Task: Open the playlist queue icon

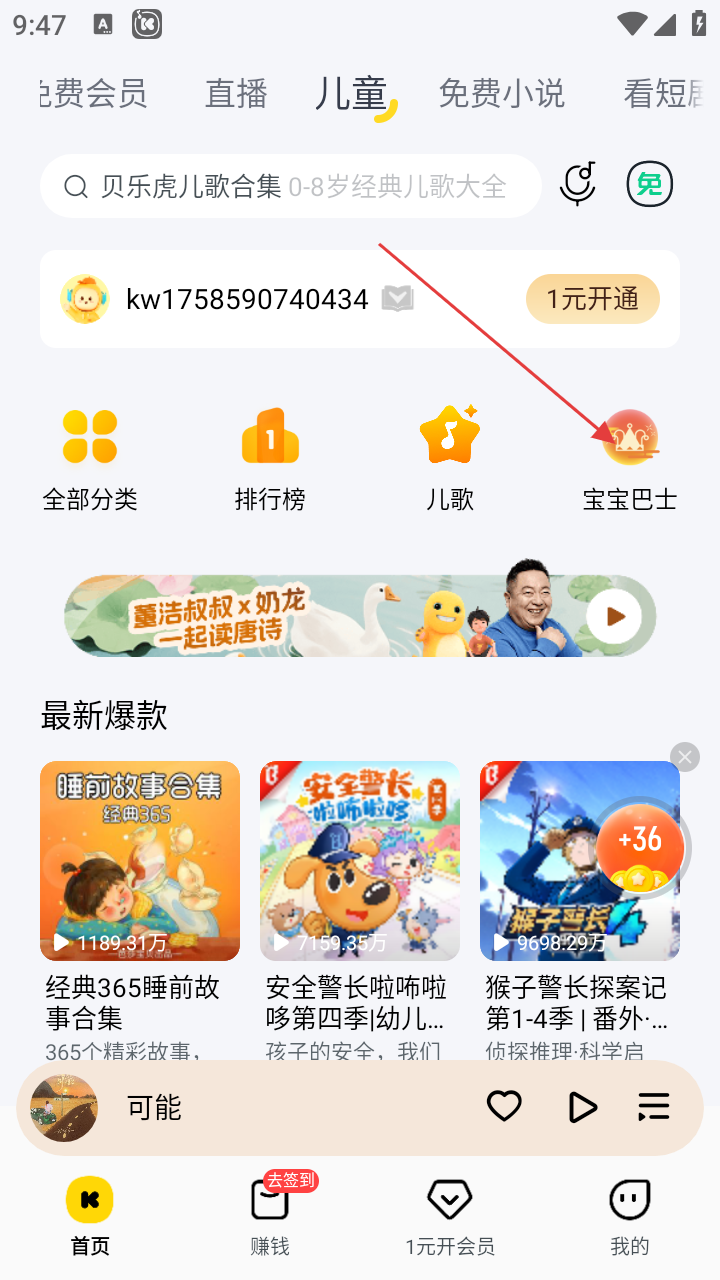Action: tap(654, 1106)
